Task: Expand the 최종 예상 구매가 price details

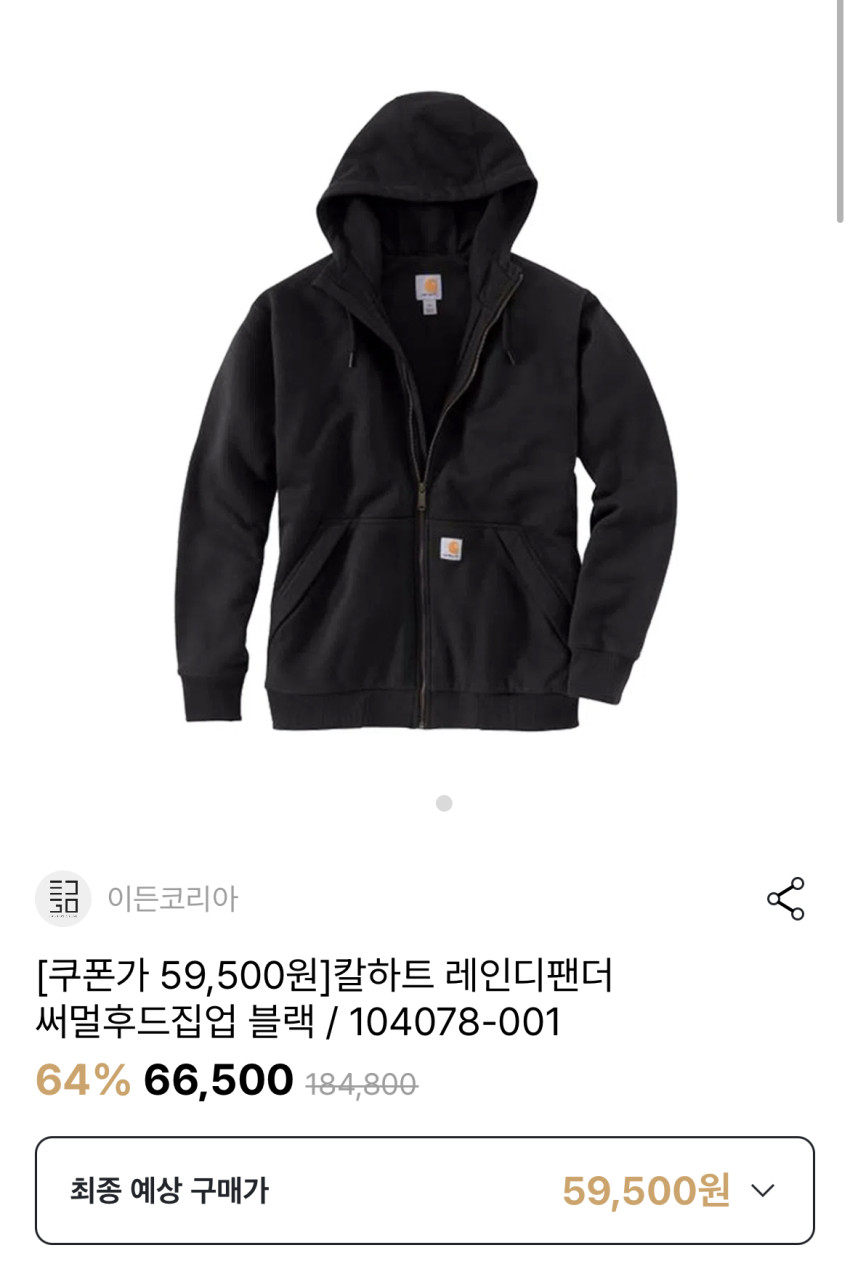Action: tap(763, 1190)
